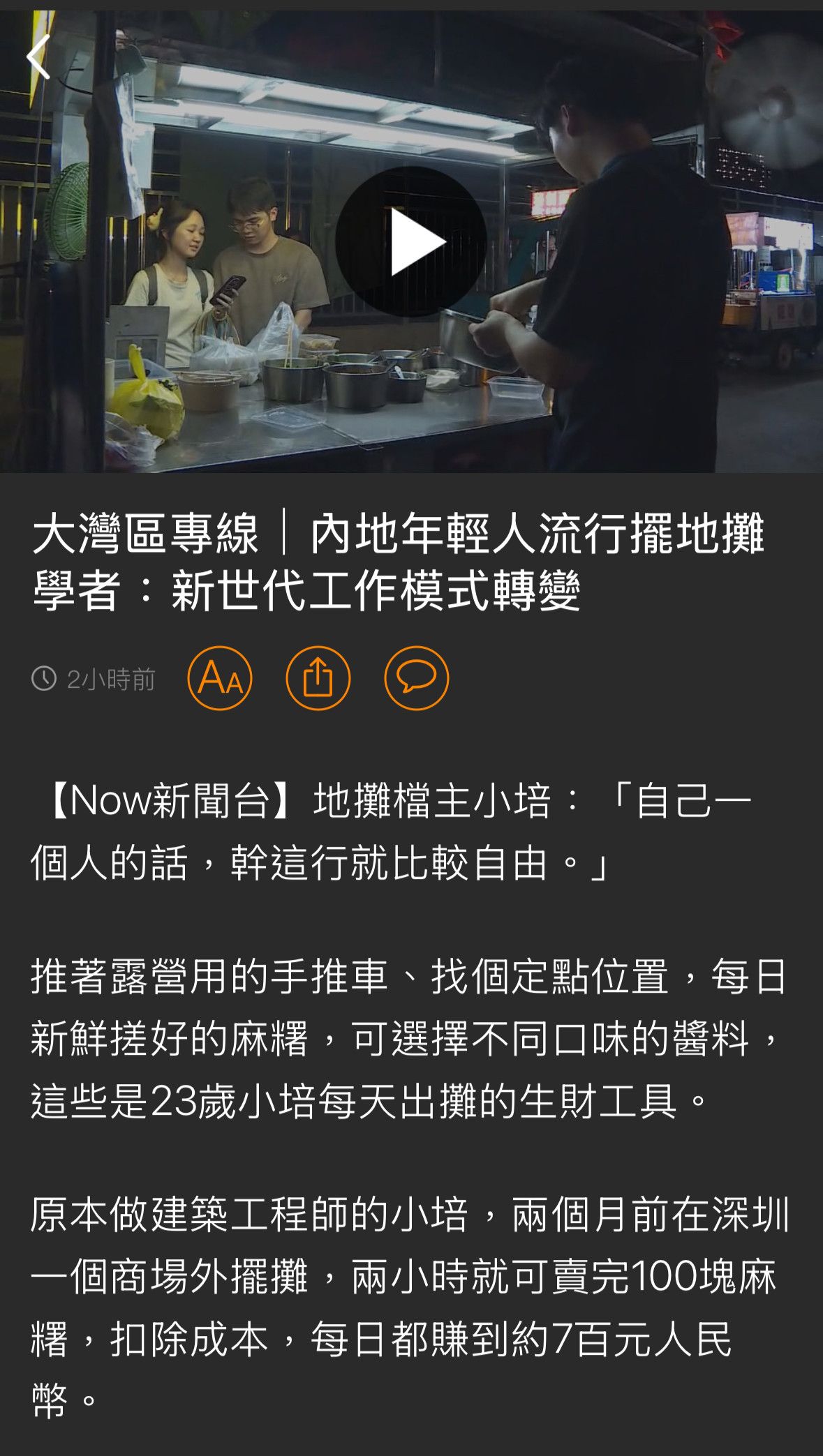This screenshot has width=823, height=1456.
Task: Open the comments bubble
Action: tap(416, 678)
